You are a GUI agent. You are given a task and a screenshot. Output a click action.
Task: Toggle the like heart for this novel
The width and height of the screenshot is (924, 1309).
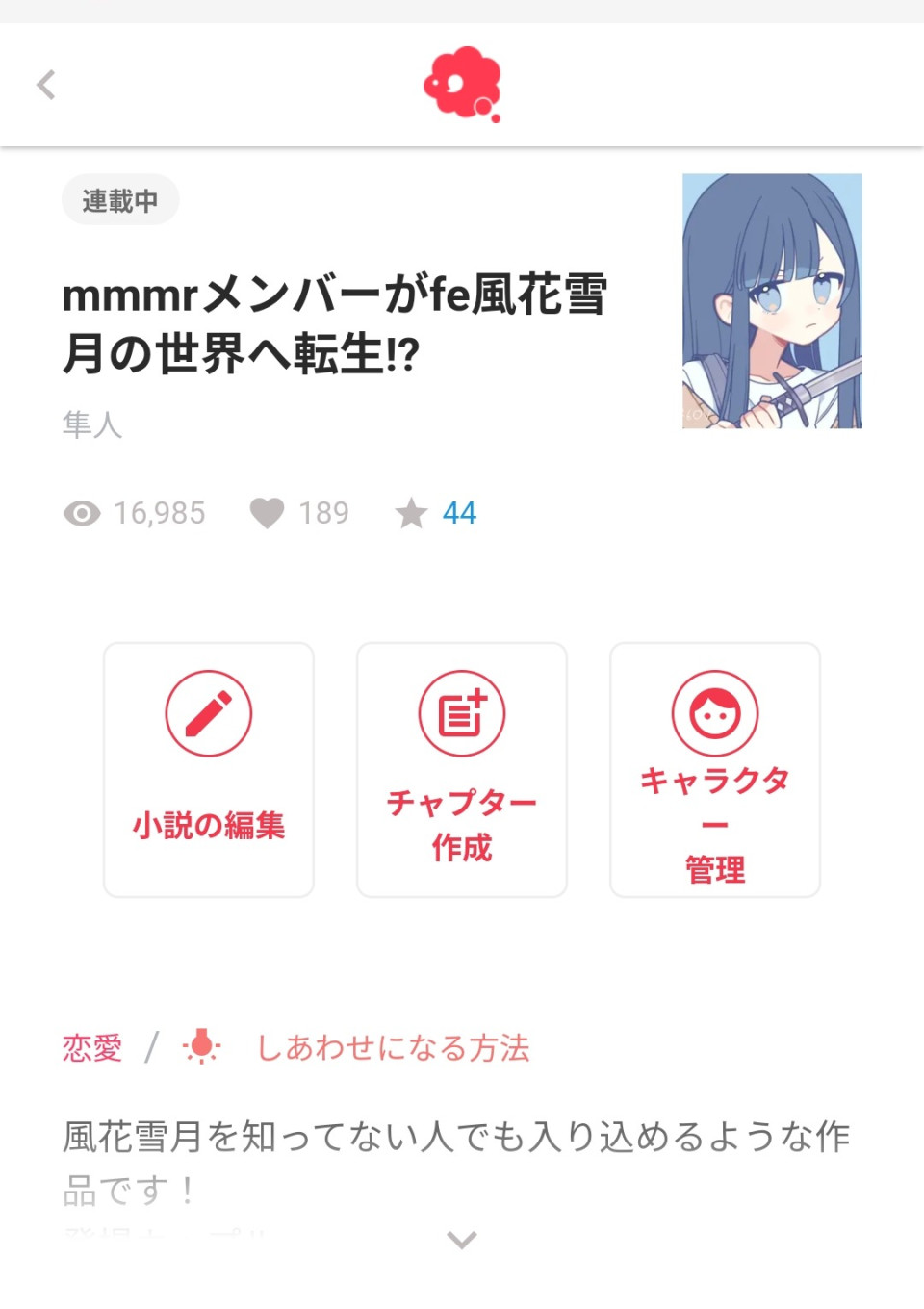tap(268, 513)
